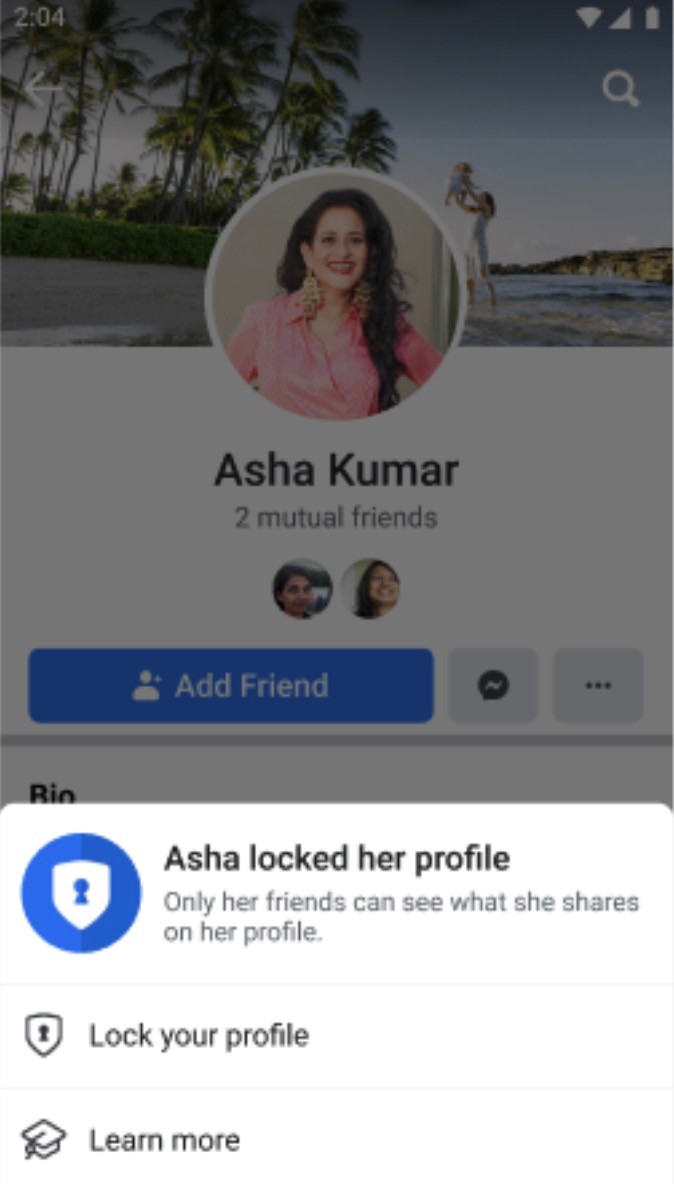Message Asha via the Messenger button
This screenshot has width=674, height=1184.
click(x=493, y=686)
